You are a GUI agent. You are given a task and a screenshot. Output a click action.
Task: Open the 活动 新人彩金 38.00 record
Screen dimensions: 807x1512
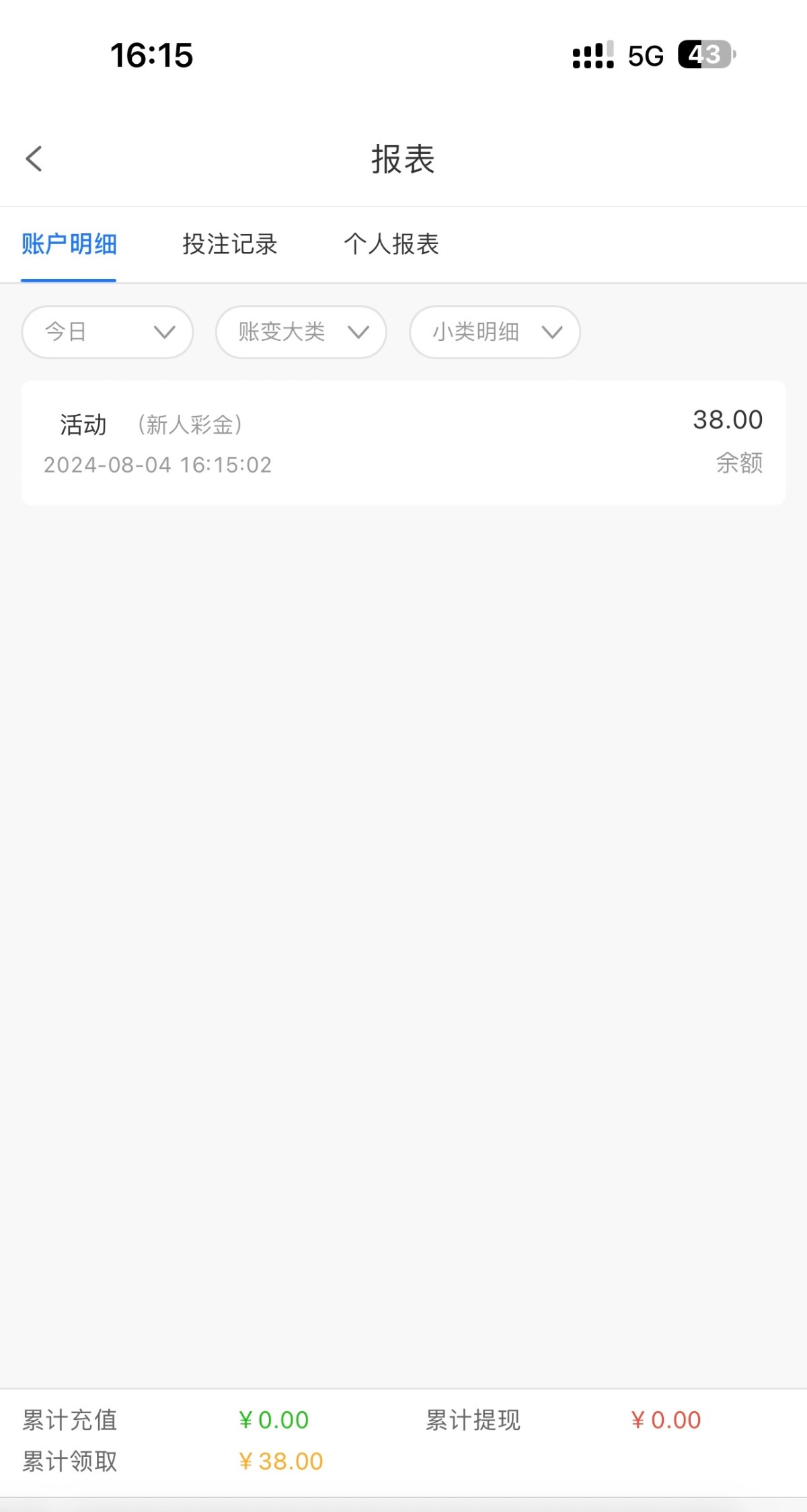(403, 443)
